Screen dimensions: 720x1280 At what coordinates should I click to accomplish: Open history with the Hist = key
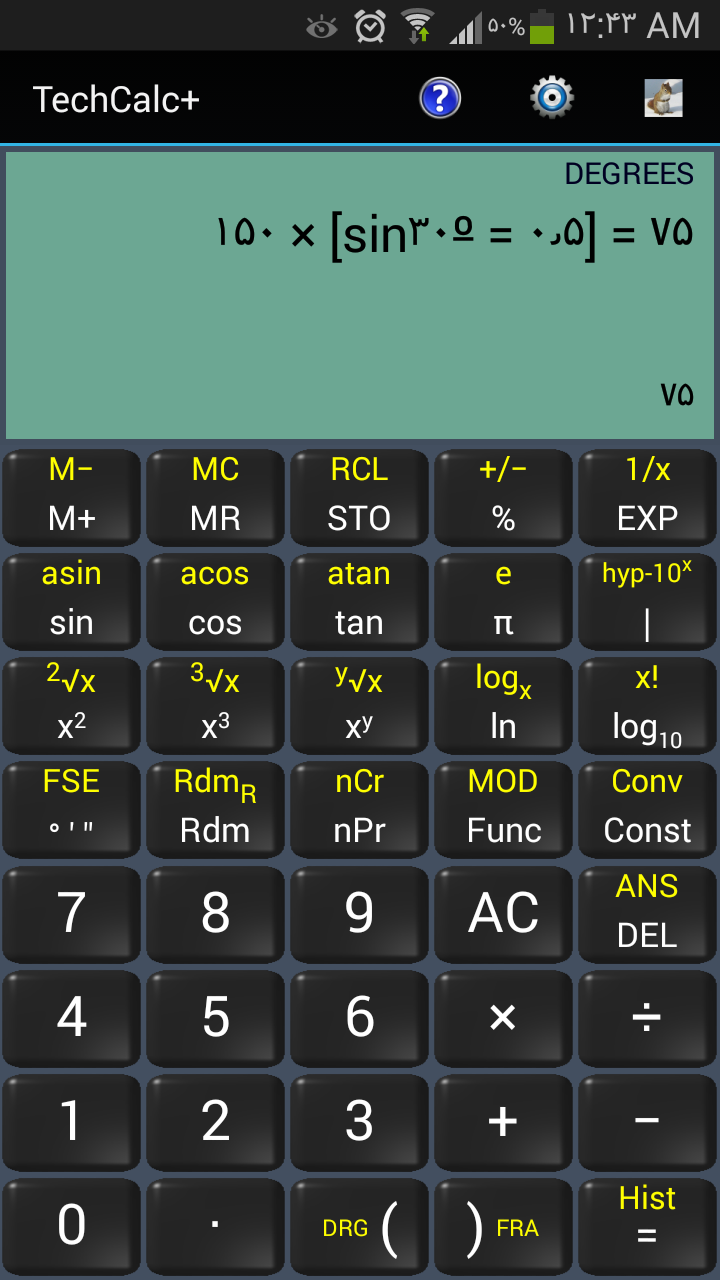click(647, 1226)
